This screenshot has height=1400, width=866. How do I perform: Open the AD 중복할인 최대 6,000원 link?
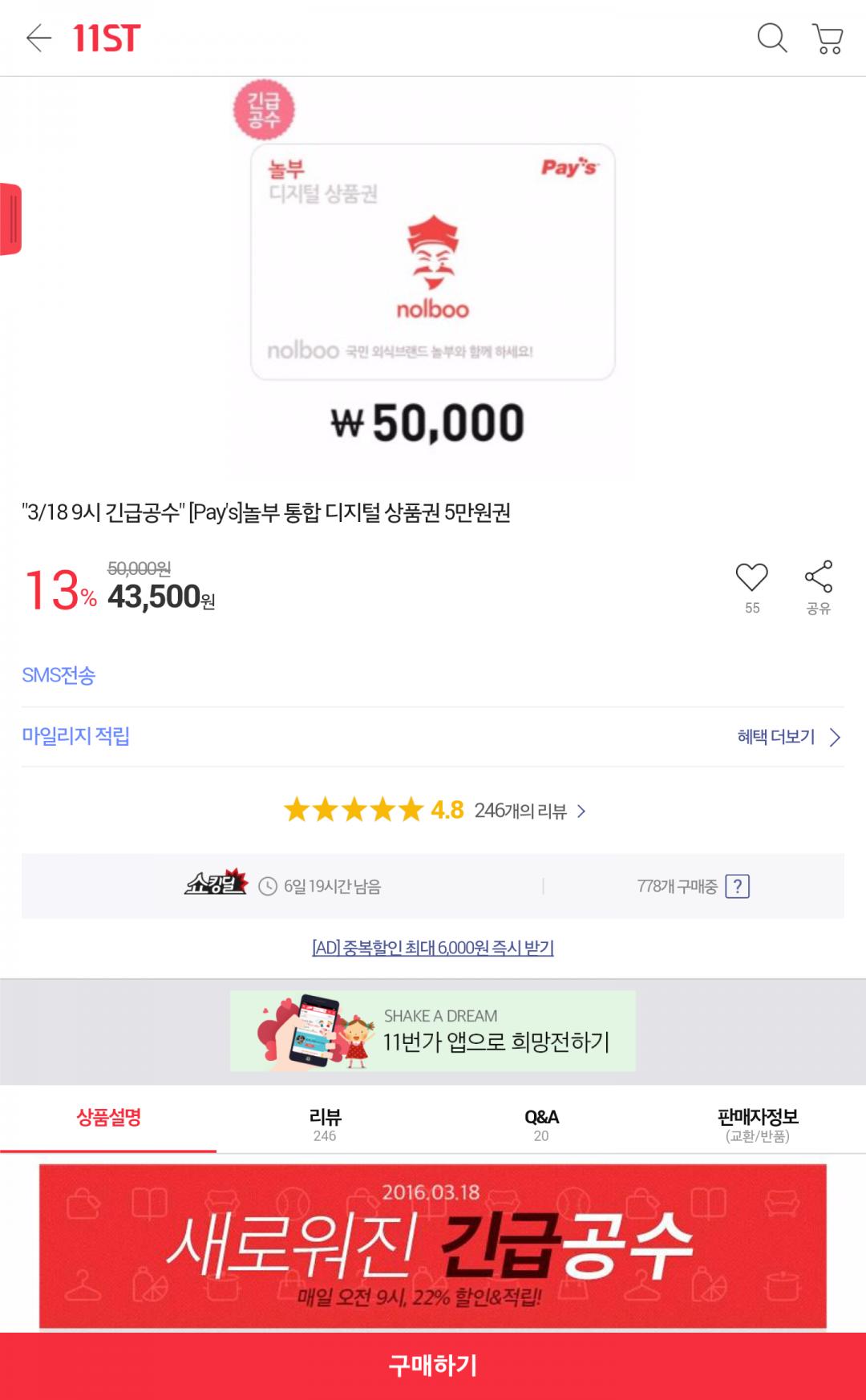click(x=433, y=948)
